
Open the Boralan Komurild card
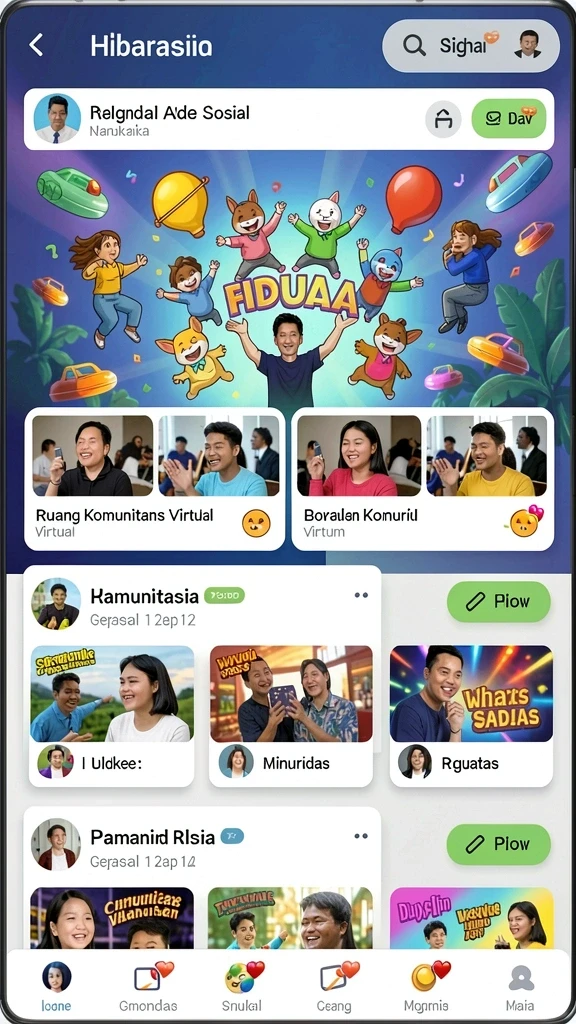423,479
